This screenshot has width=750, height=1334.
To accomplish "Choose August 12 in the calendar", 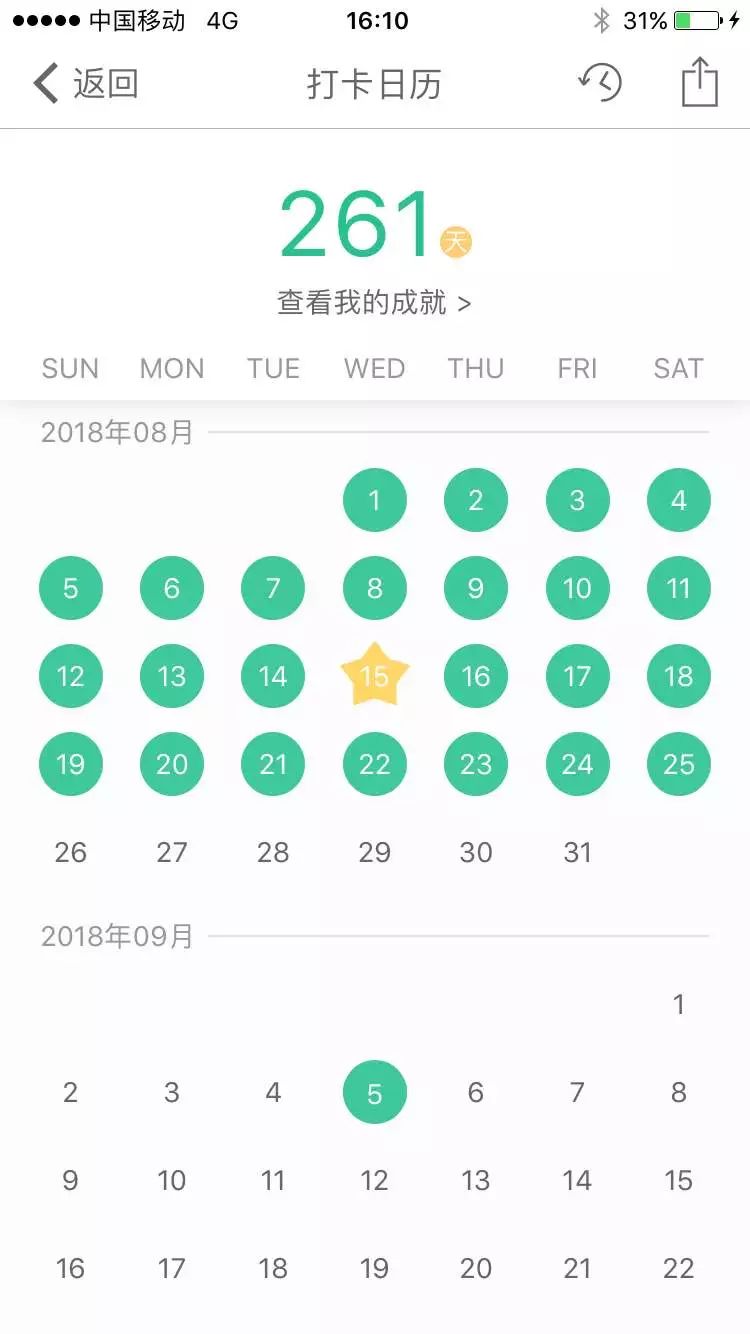I will (71, 676).
